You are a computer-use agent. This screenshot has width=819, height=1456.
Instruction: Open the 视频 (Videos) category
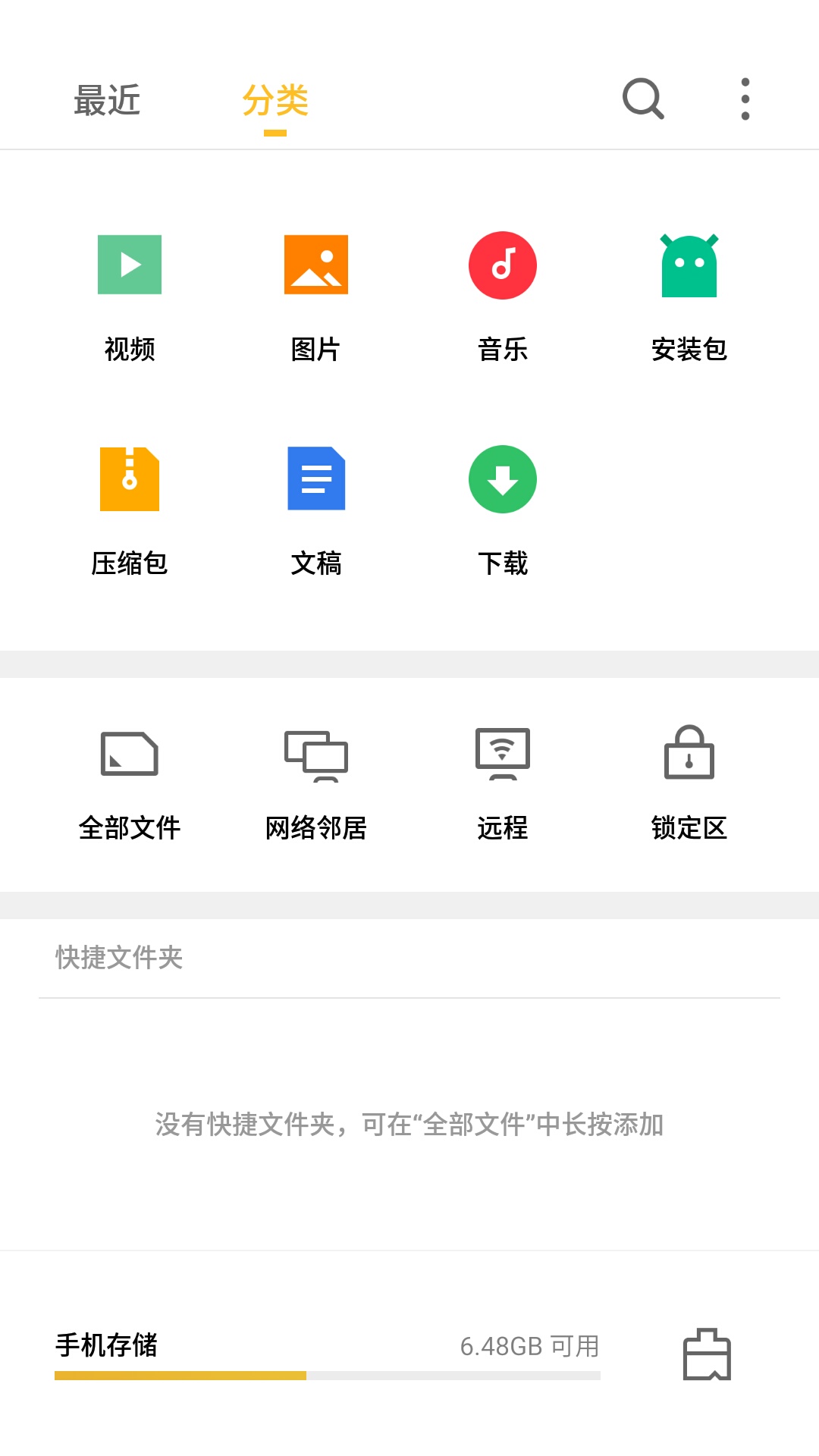tap(129, 292)
